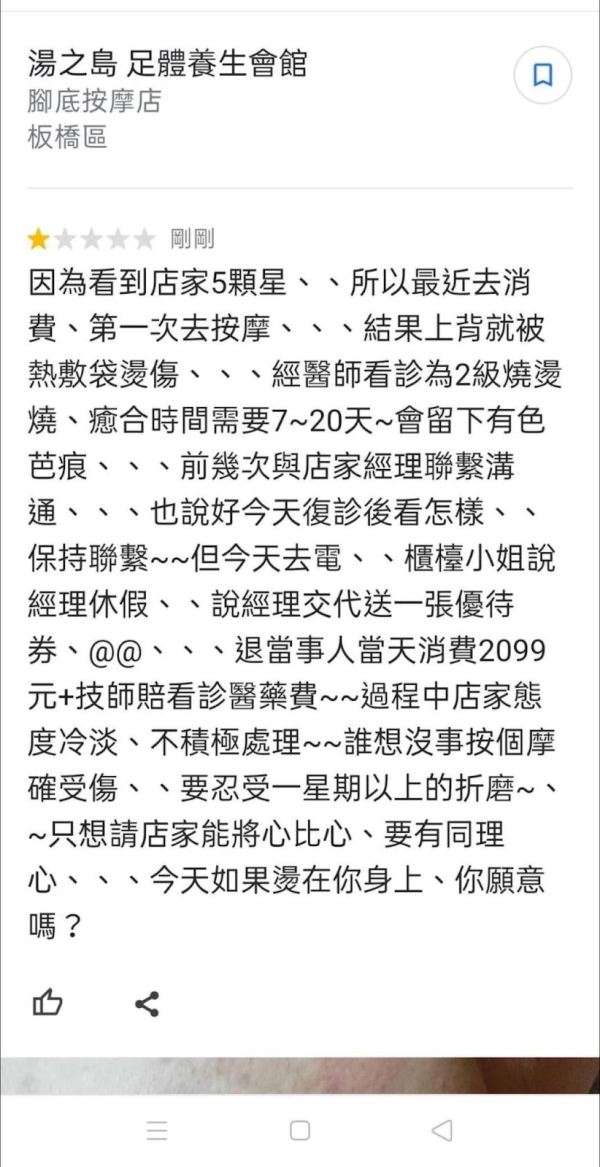600x1167 pixels.
Task: Share this review
Action: pyautogui.click(x=147, y=1003)
